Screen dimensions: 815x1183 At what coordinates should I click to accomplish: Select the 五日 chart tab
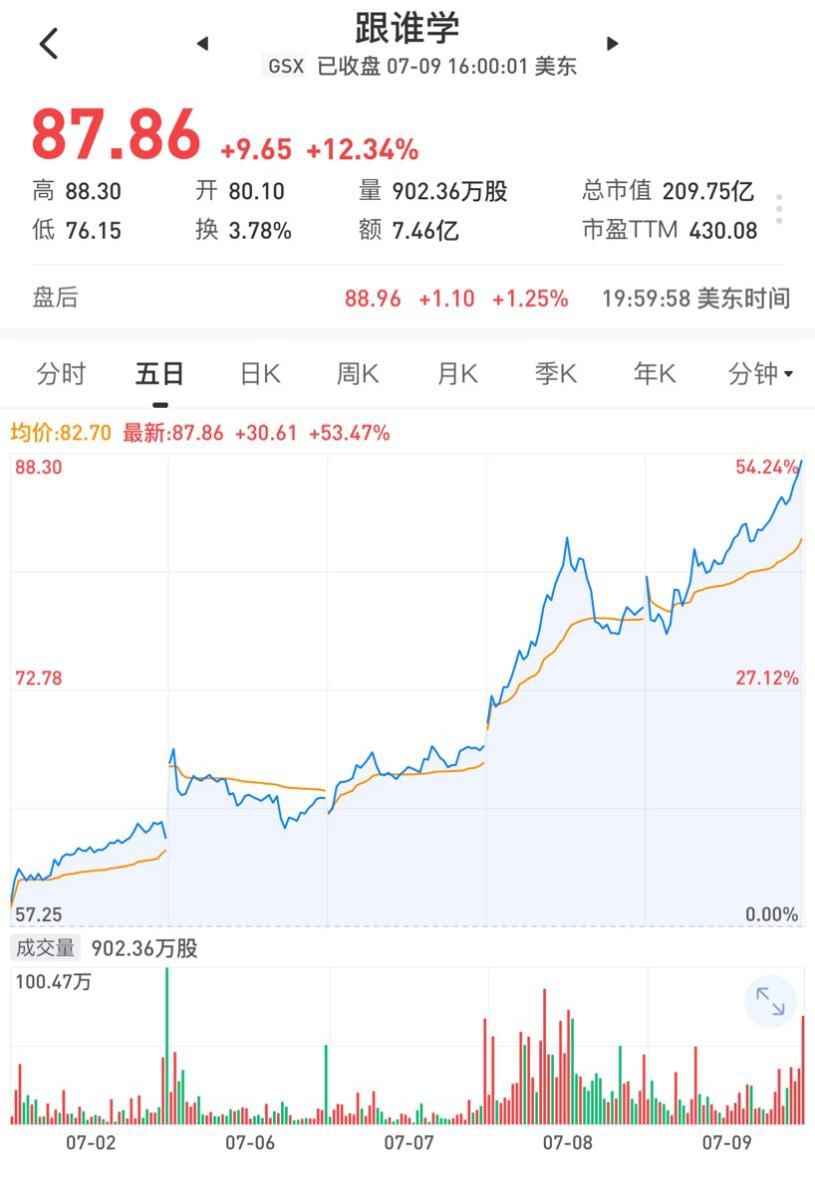coord(160,375)
